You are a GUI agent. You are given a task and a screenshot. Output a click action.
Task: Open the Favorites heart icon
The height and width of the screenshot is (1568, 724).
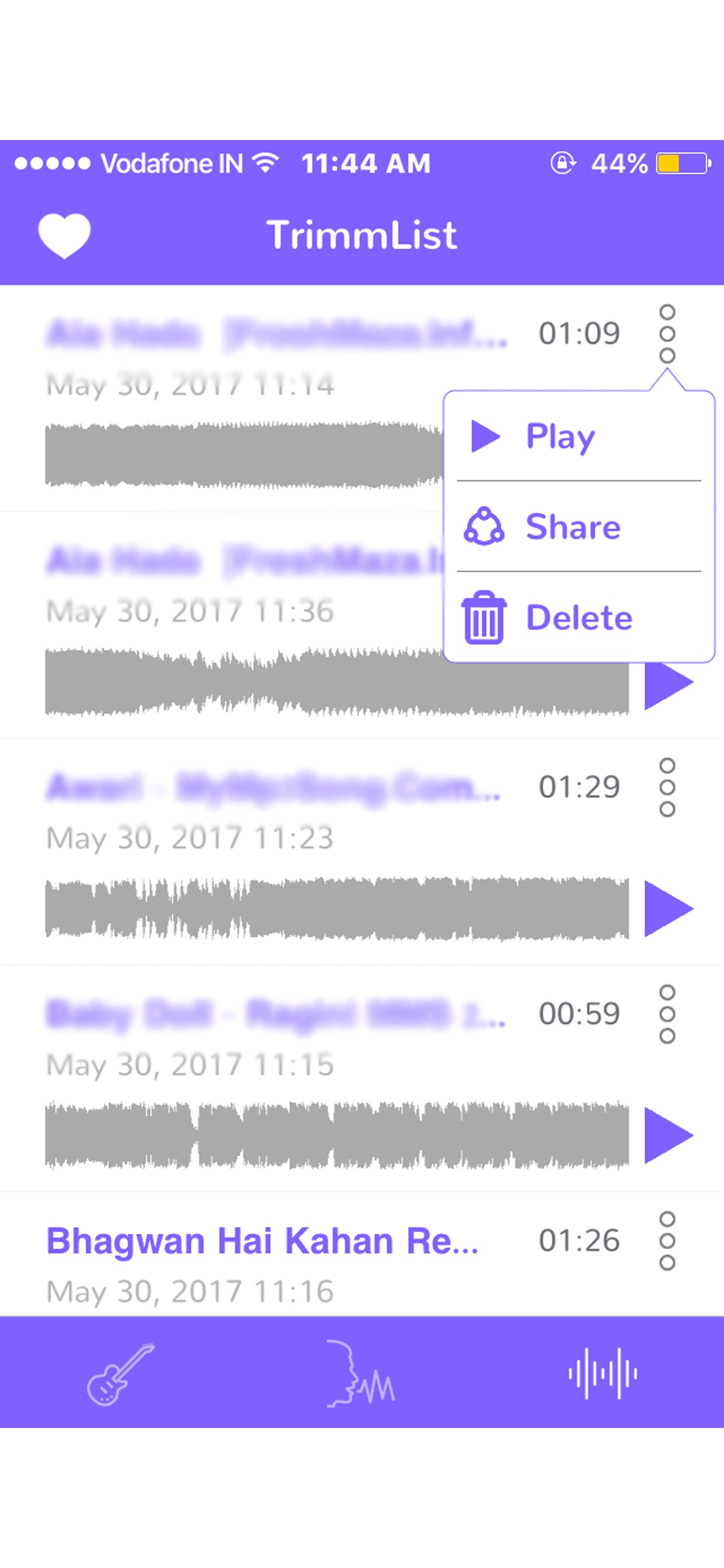(x=64, y=236)
